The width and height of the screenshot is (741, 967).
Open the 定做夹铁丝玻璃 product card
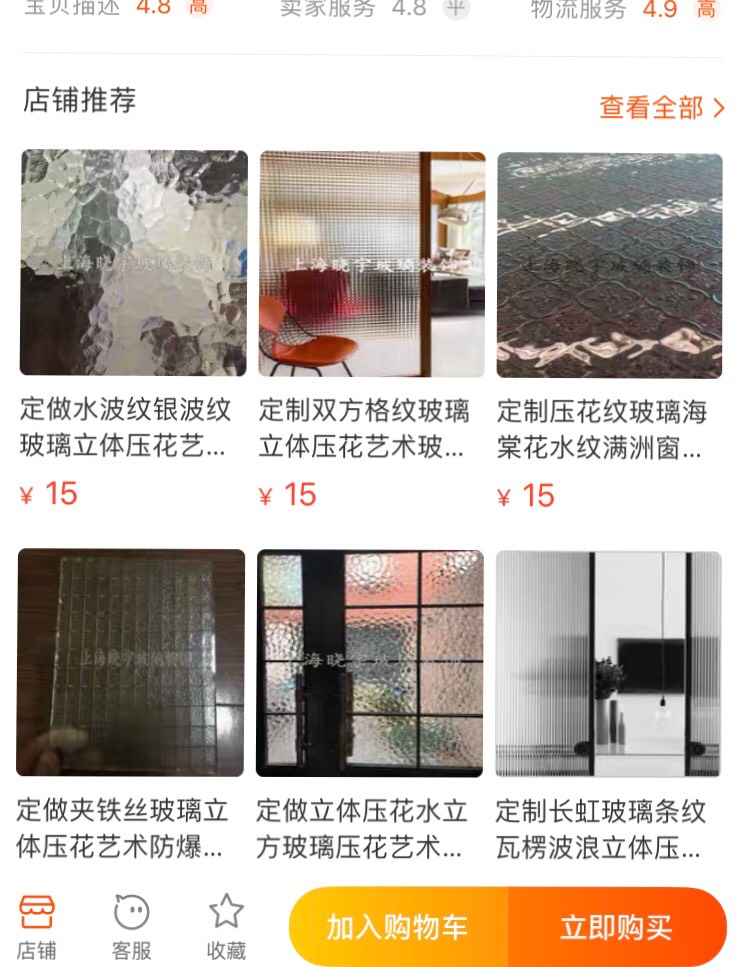[131, 663]
